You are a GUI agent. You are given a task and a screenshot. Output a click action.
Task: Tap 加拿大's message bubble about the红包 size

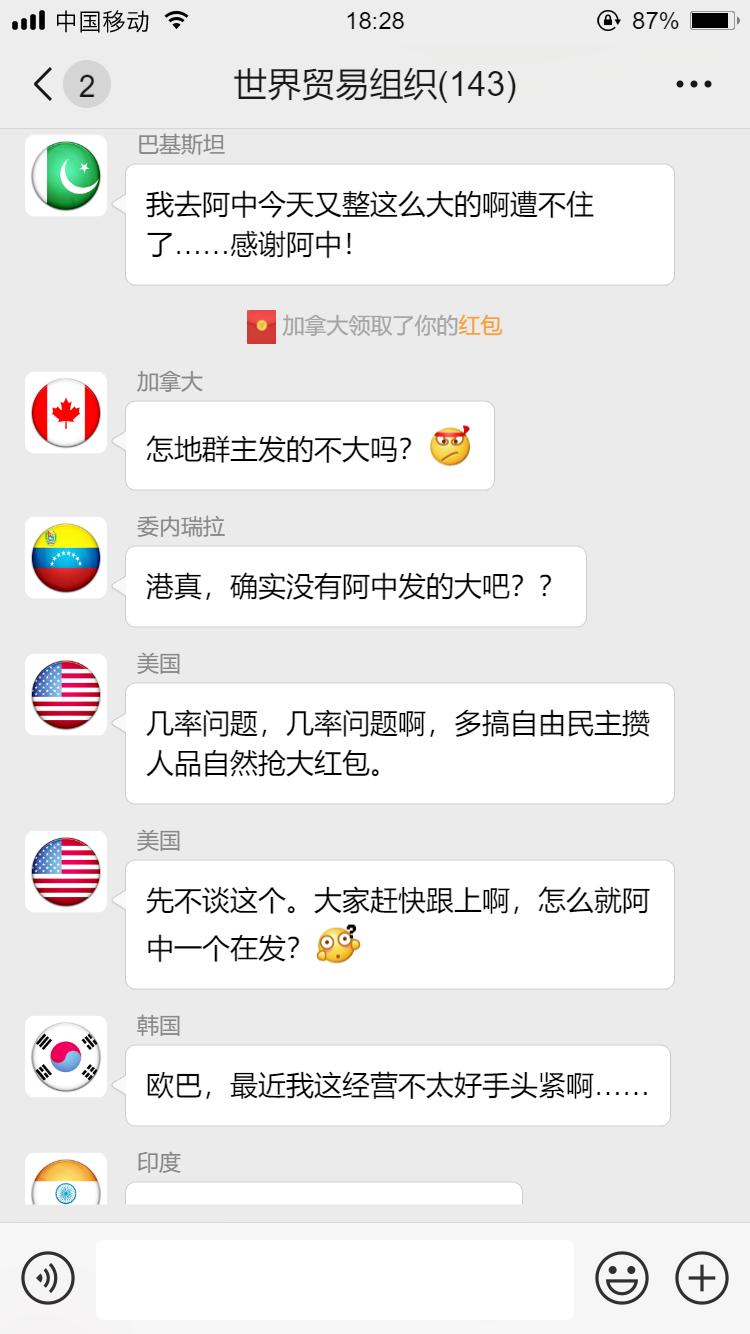pos(308,446)
